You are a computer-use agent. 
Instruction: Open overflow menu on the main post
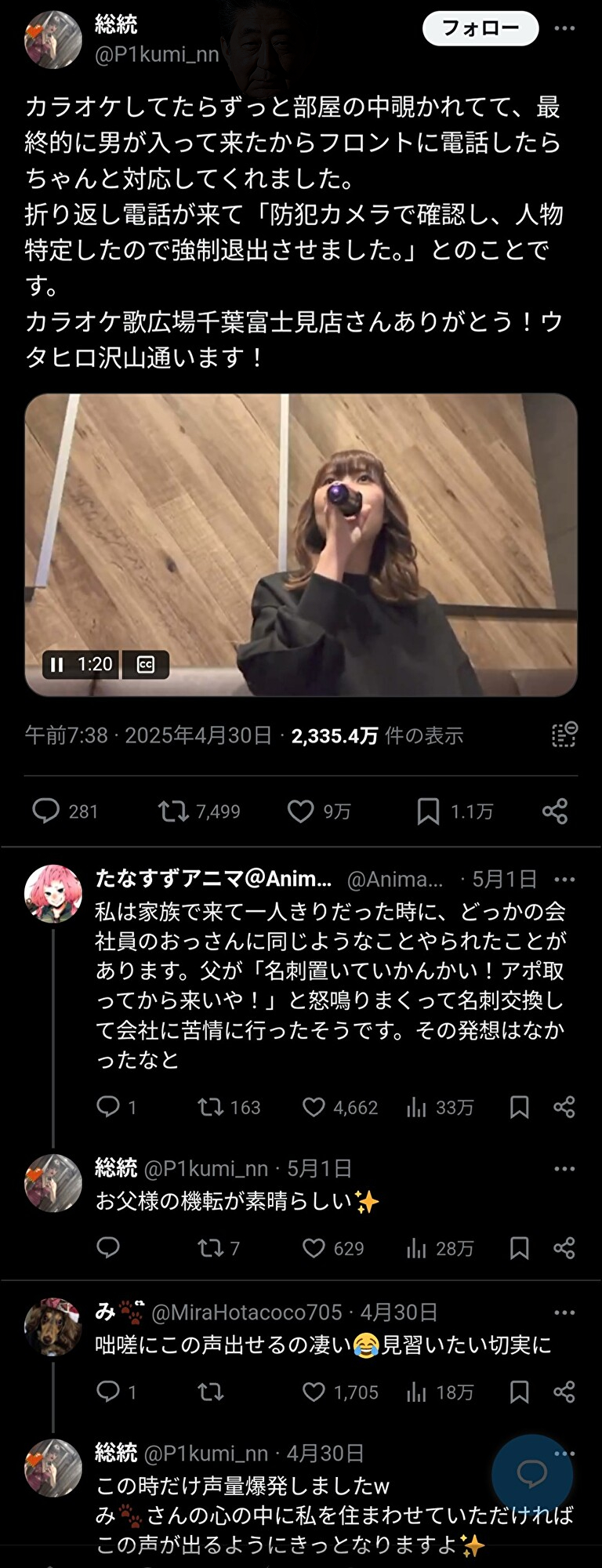[x=564, y=29]
